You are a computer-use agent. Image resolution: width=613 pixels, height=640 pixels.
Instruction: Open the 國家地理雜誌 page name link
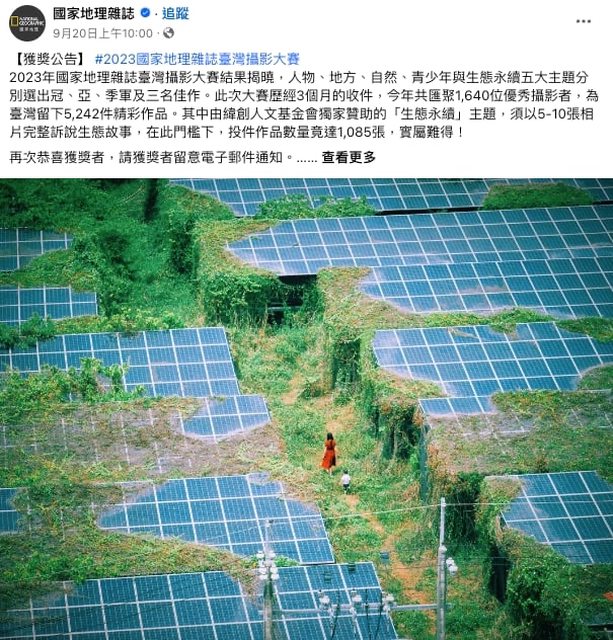94,14
